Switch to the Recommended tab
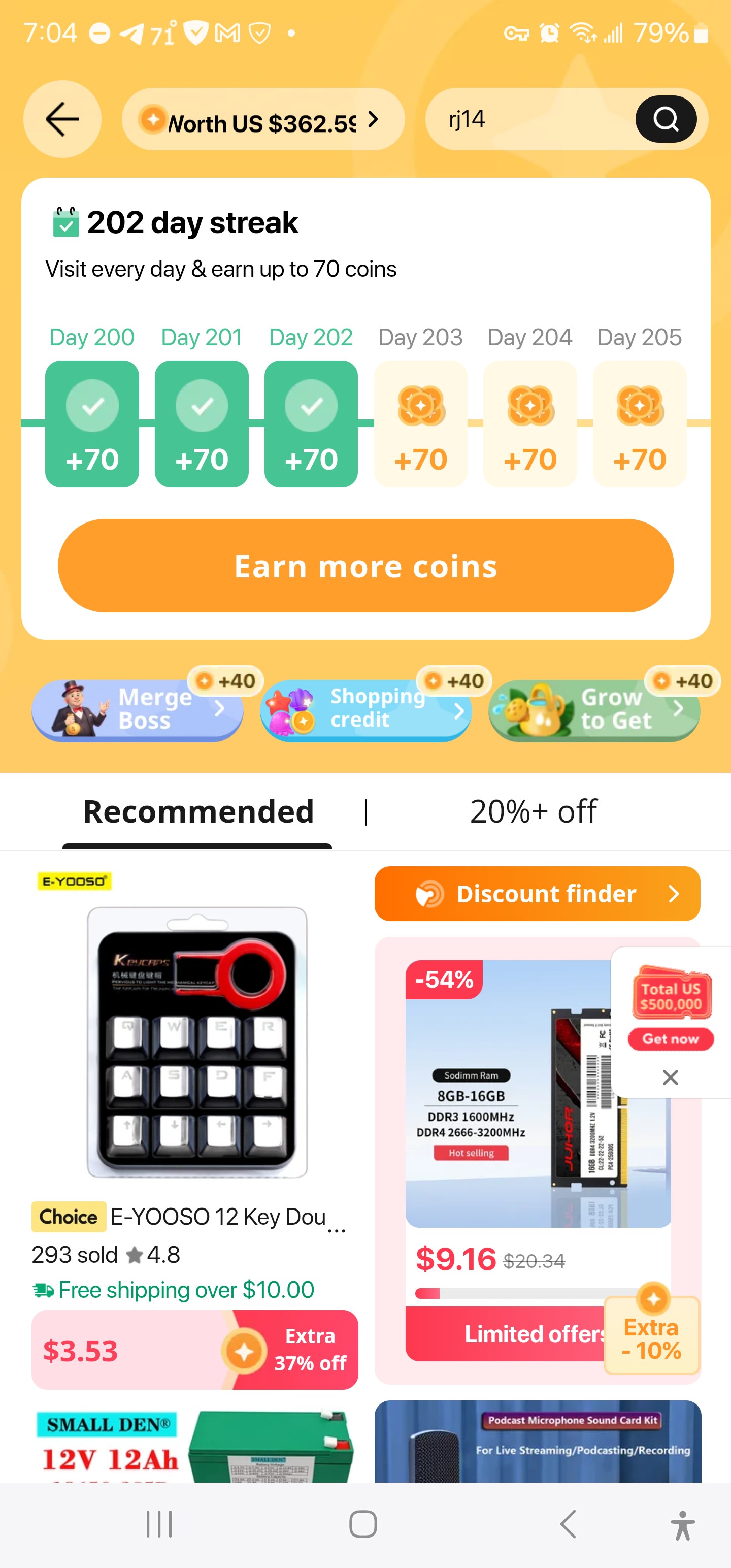Screen dimensions: 731x1568 coord(198,812)
